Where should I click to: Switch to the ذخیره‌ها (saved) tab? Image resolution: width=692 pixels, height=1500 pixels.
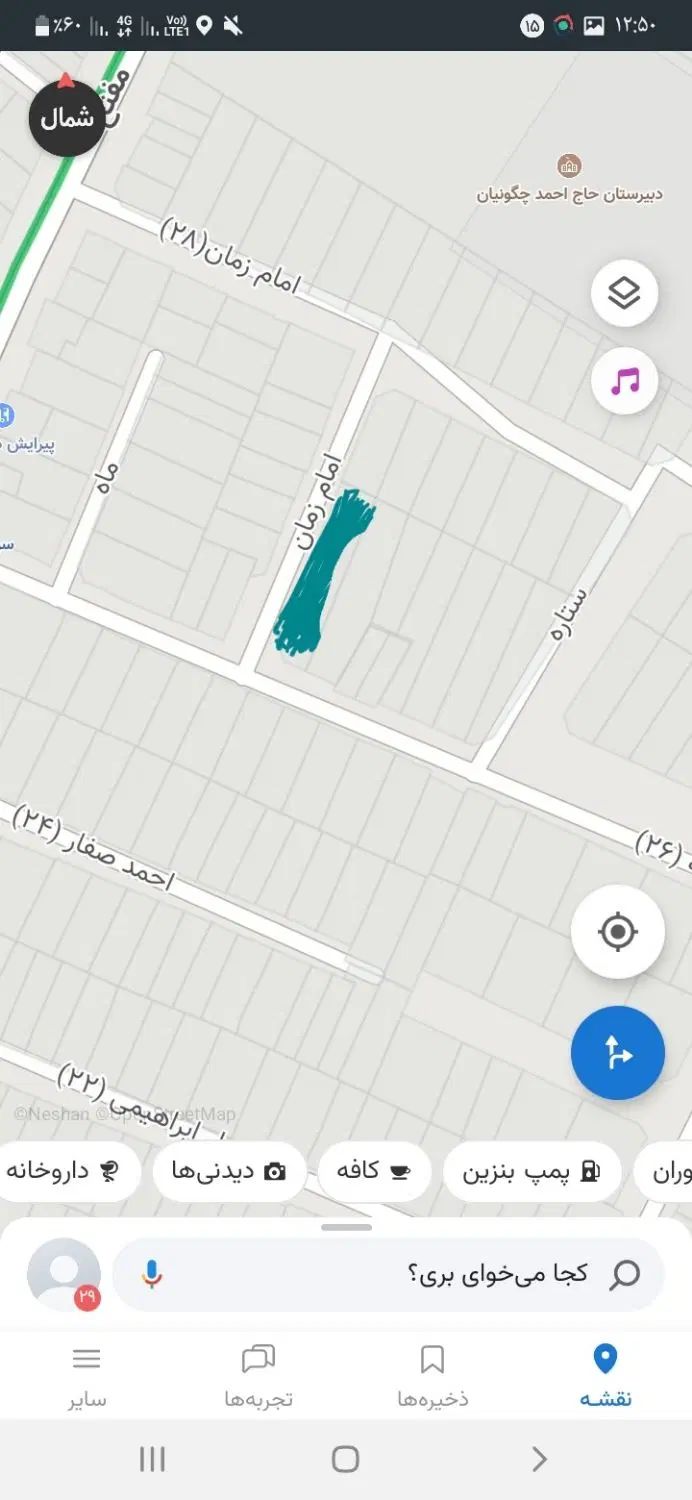pyautogui.click(x=432, y=1375)
